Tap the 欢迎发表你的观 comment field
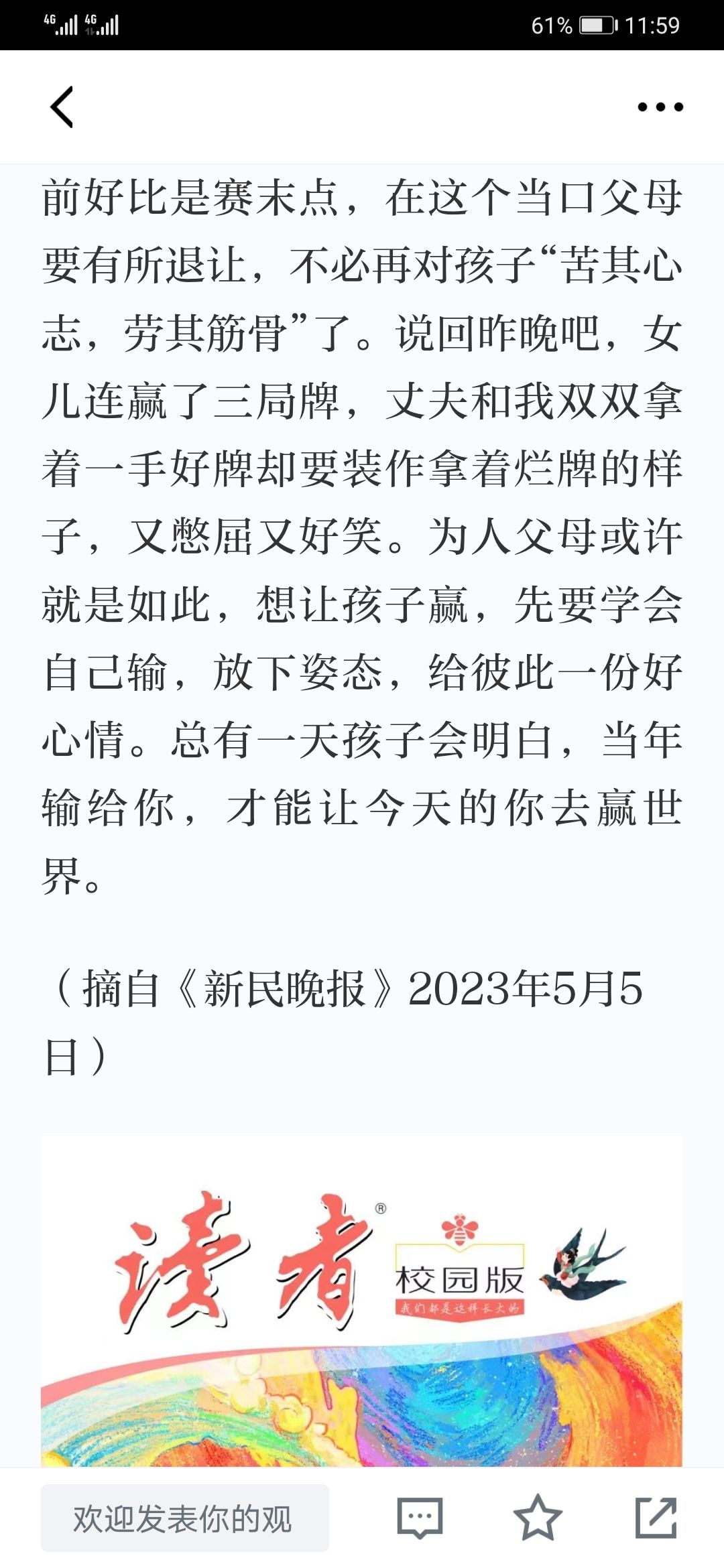 185,1518
